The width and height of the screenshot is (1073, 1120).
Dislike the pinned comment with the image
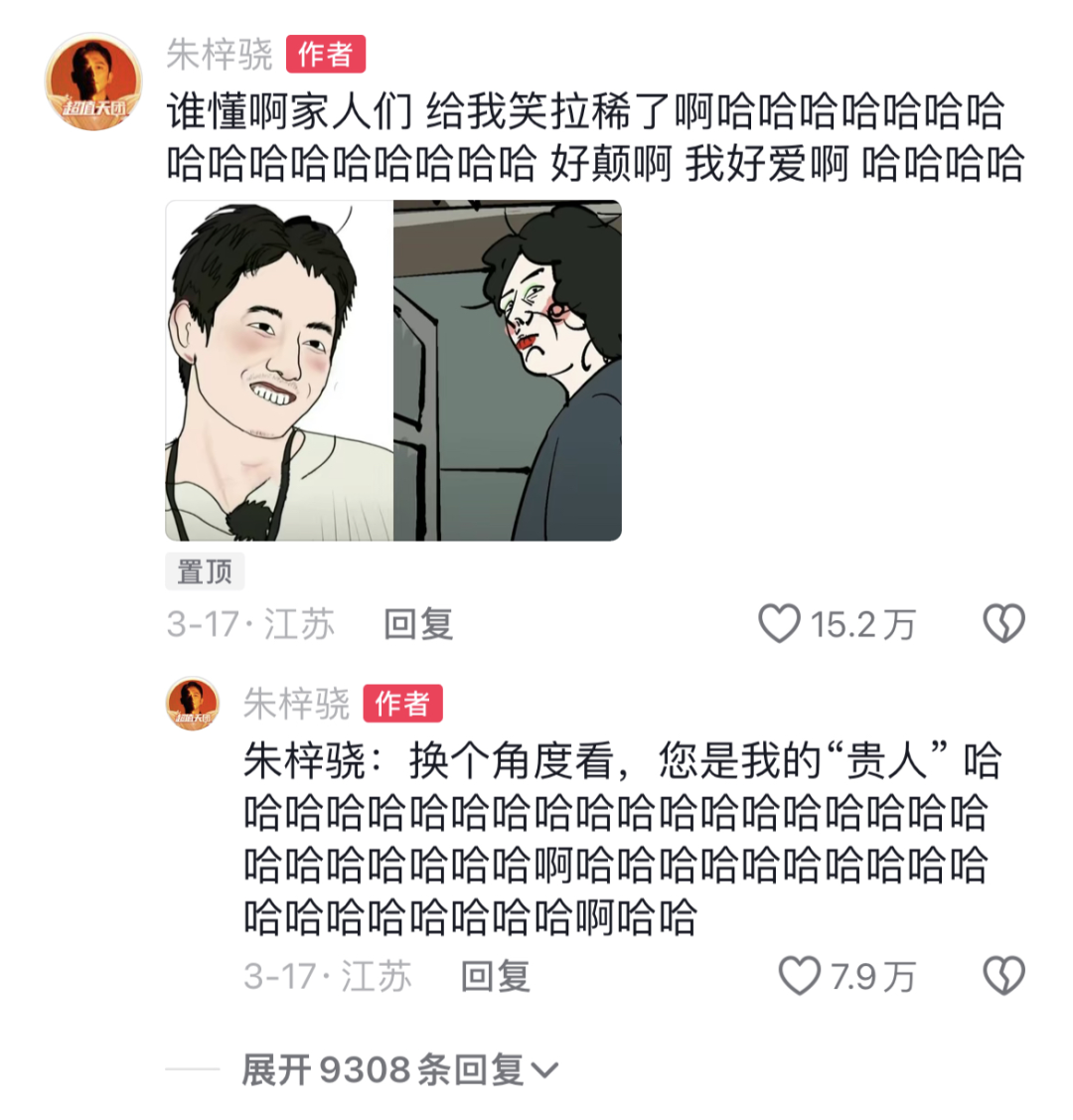point(1003,624)
